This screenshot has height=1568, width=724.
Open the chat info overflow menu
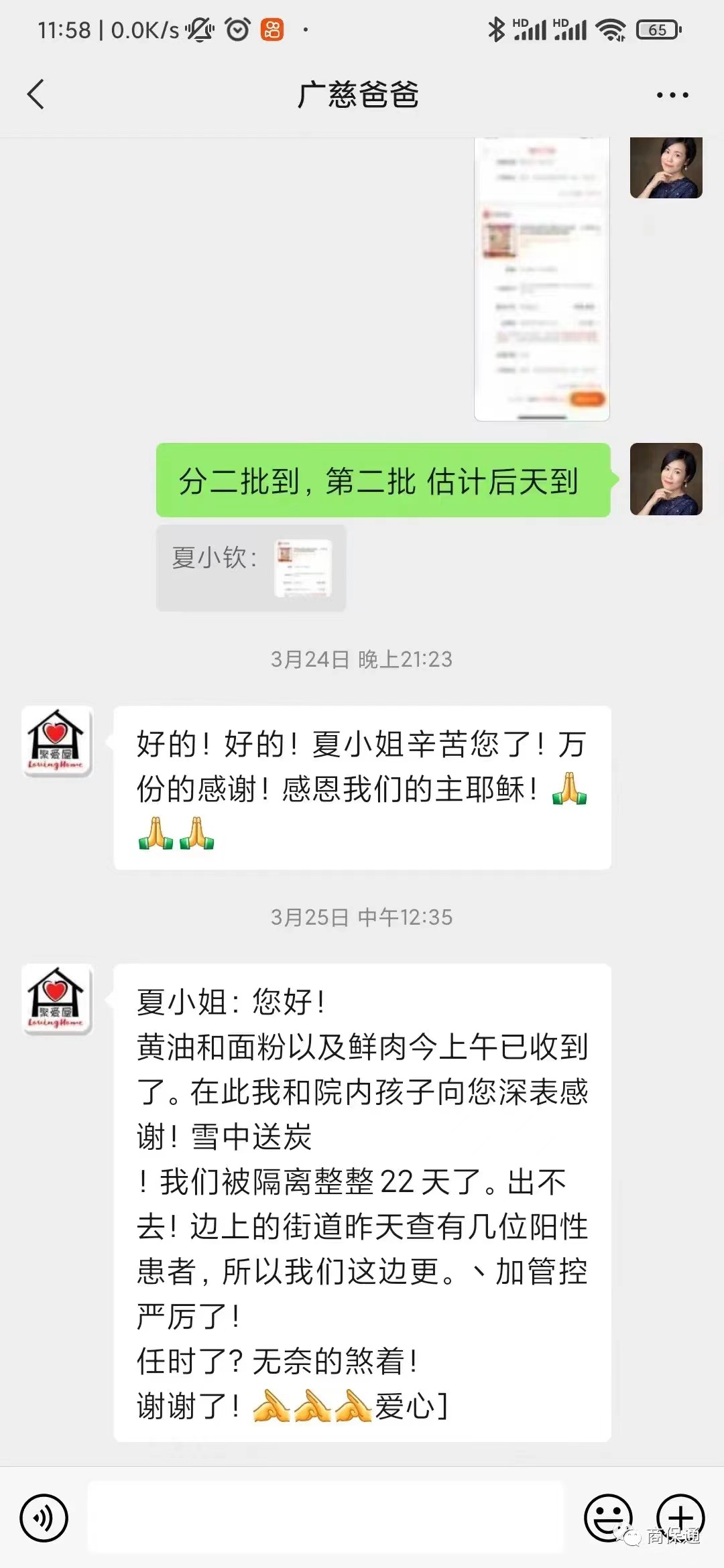click(672, 95)
